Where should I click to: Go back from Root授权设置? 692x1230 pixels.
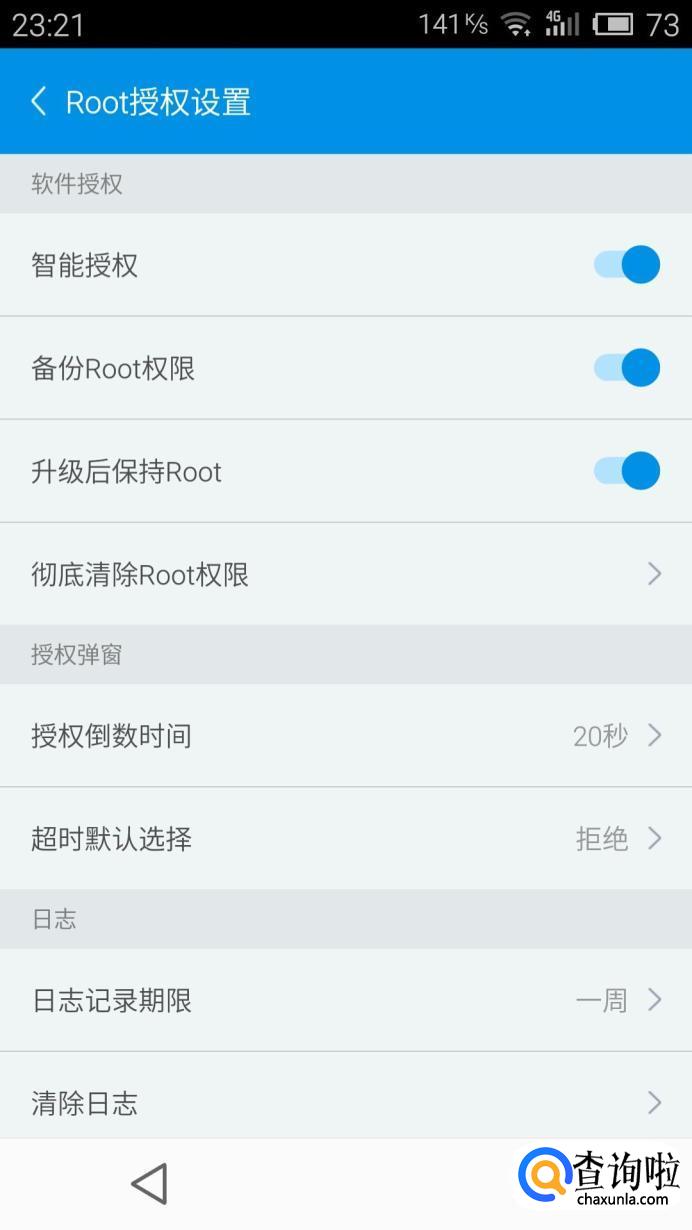coord(40,101)
